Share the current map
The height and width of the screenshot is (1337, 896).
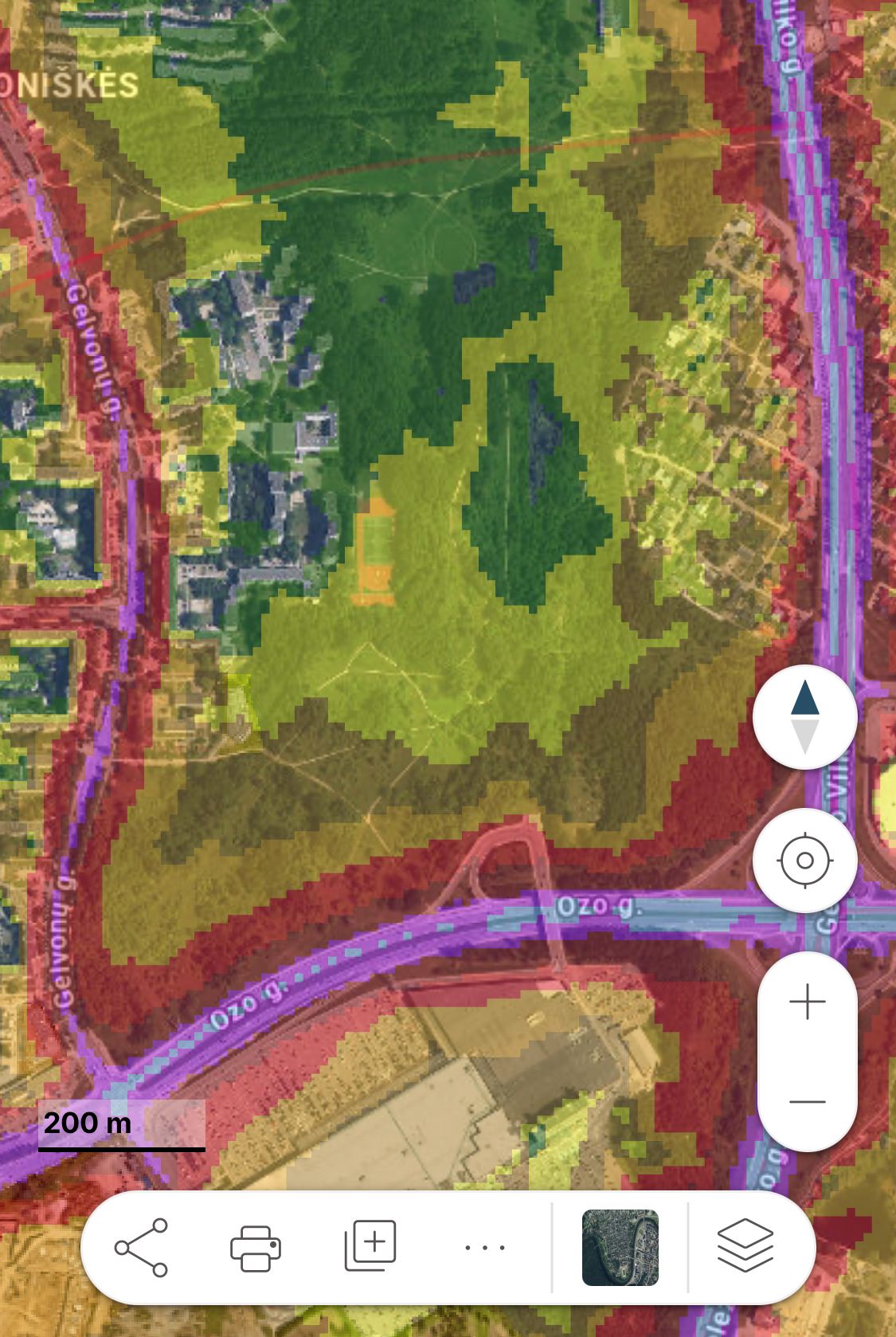click(x=142, y=1248)
